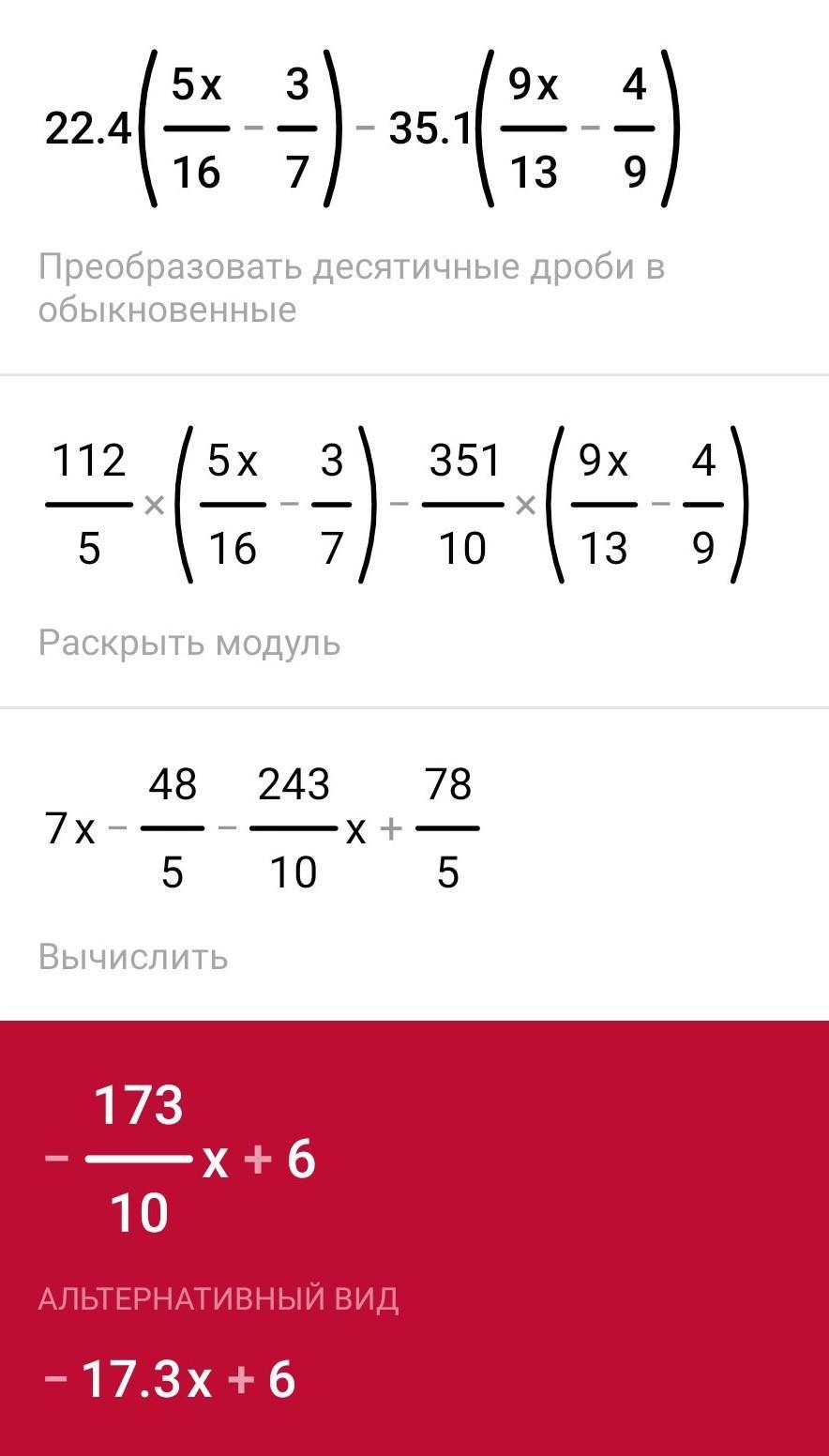Tap the red result card with −17.3x + 6

[414, 1238]
